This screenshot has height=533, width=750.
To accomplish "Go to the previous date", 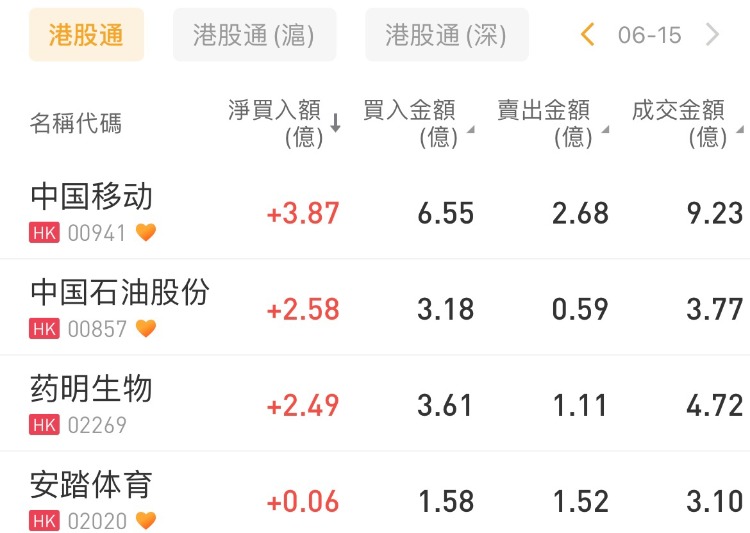I will (x=588, y=36).
